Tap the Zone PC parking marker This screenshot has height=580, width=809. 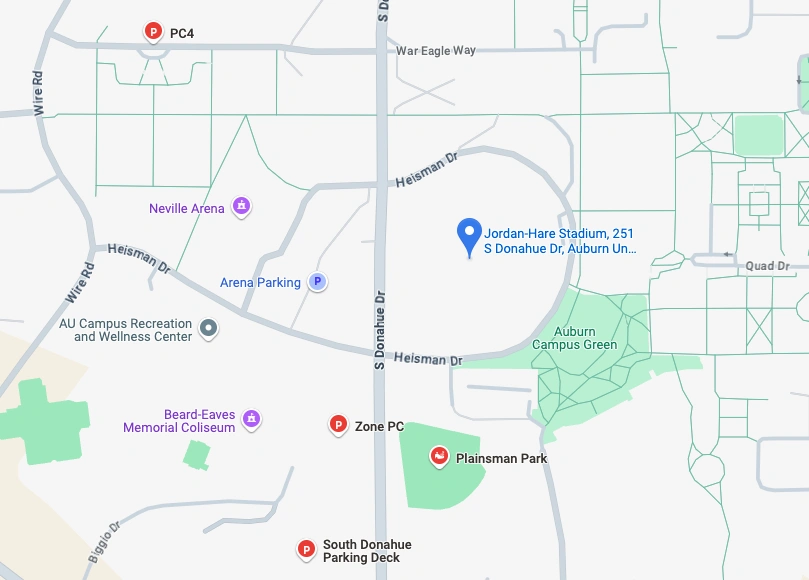(338, 425)
